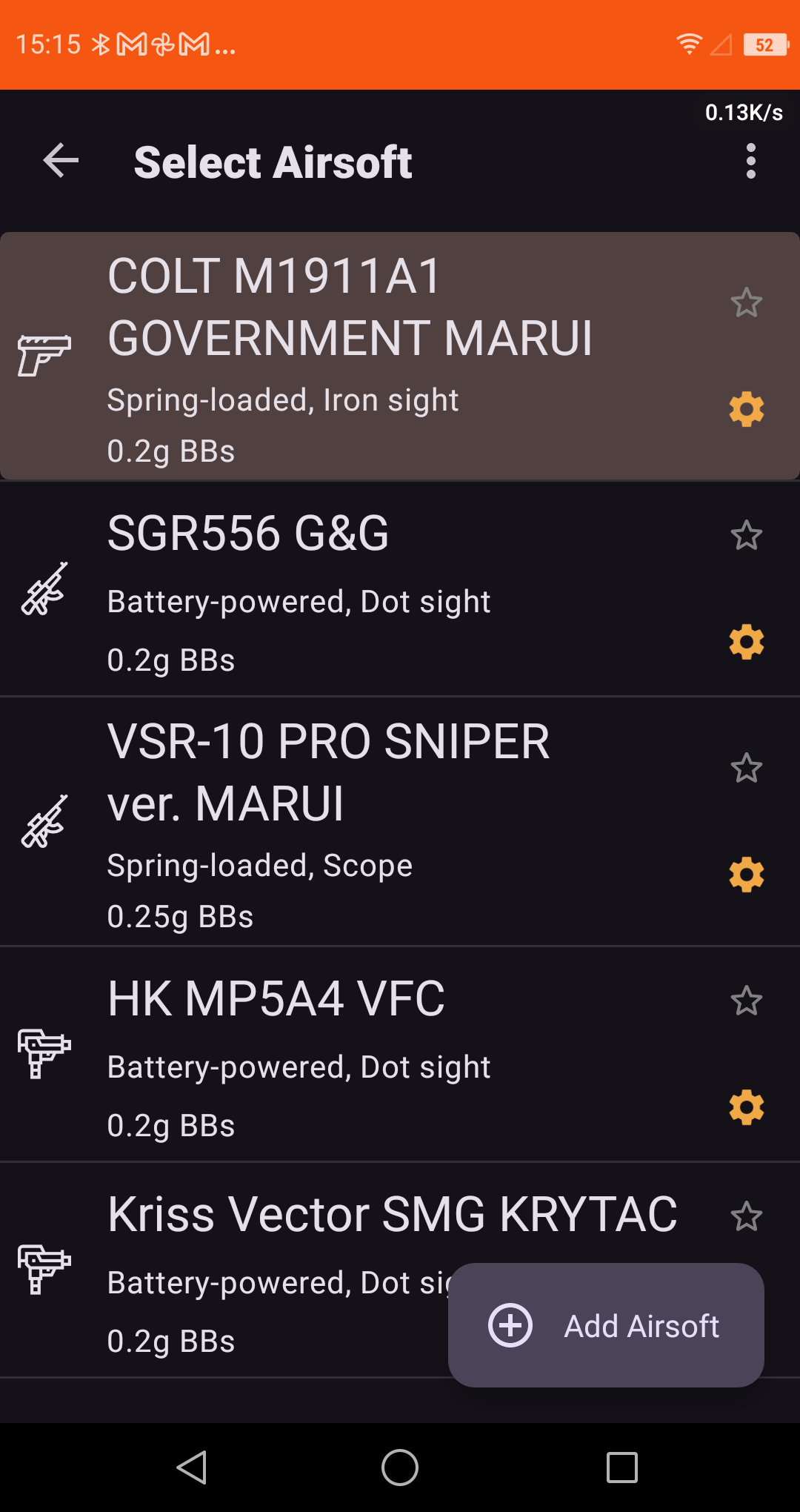Select the SMG icon next to Kriss Vector
800x1512 pixels.
click(x=42, y=1267)
